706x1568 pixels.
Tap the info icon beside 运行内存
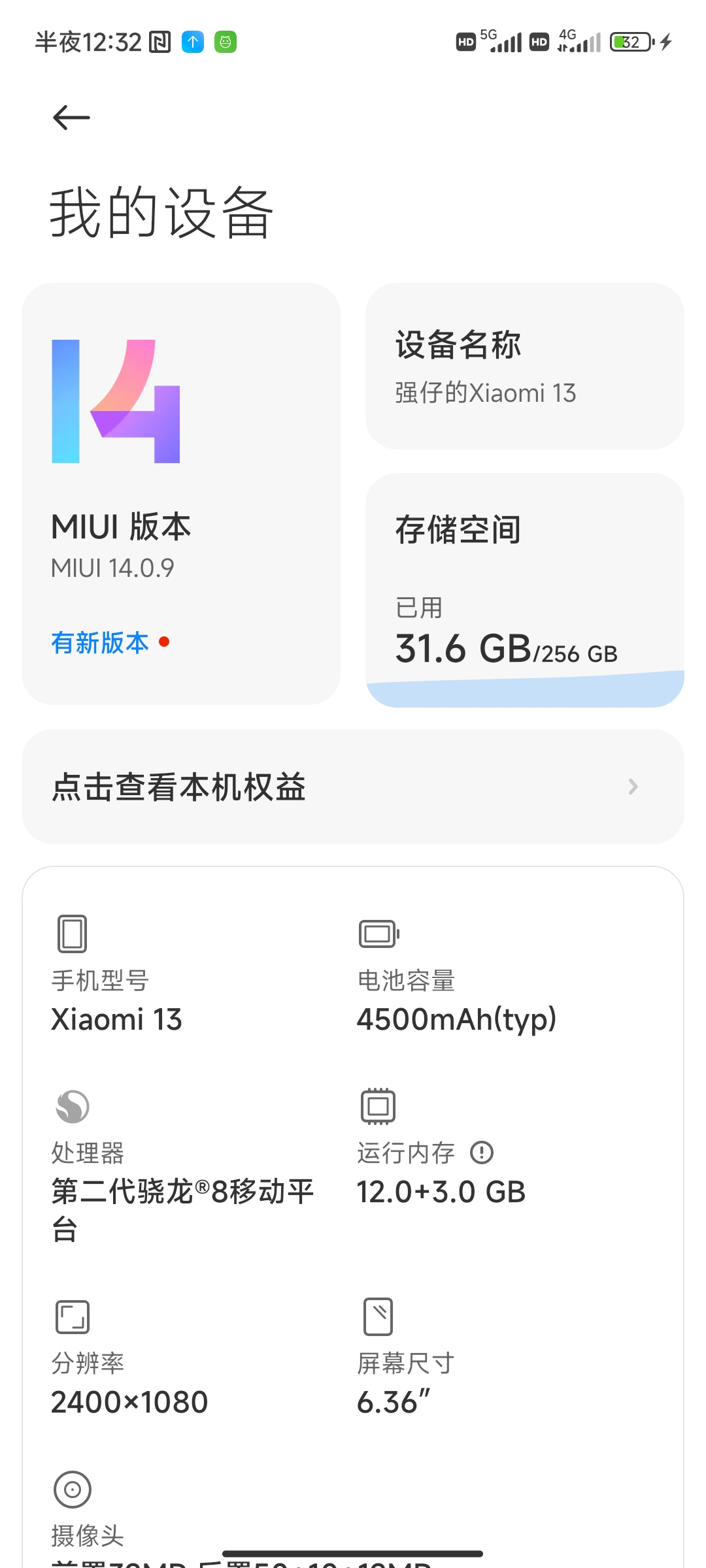[482, 1152]
